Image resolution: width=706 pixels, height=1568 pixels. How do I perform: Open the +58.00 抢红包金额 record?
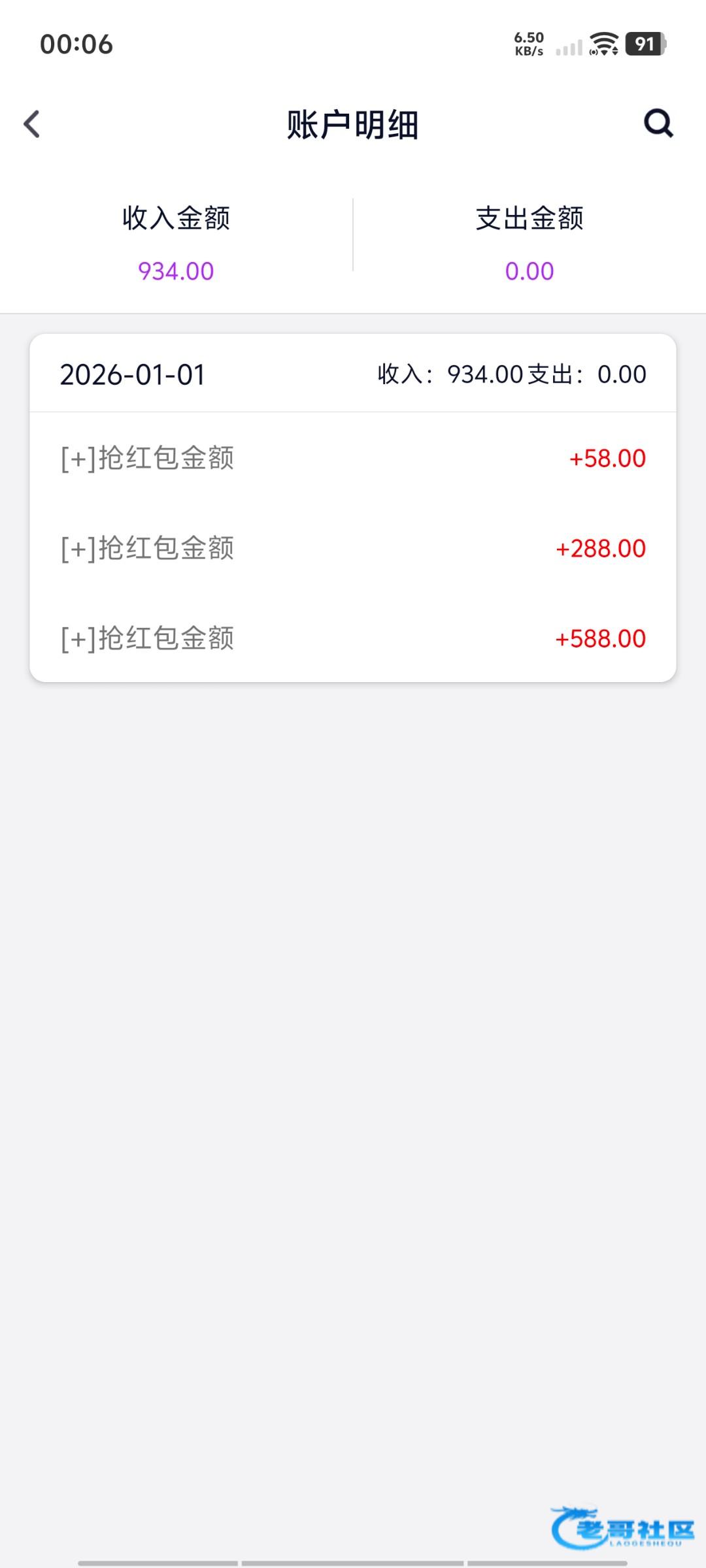point(353,458)
